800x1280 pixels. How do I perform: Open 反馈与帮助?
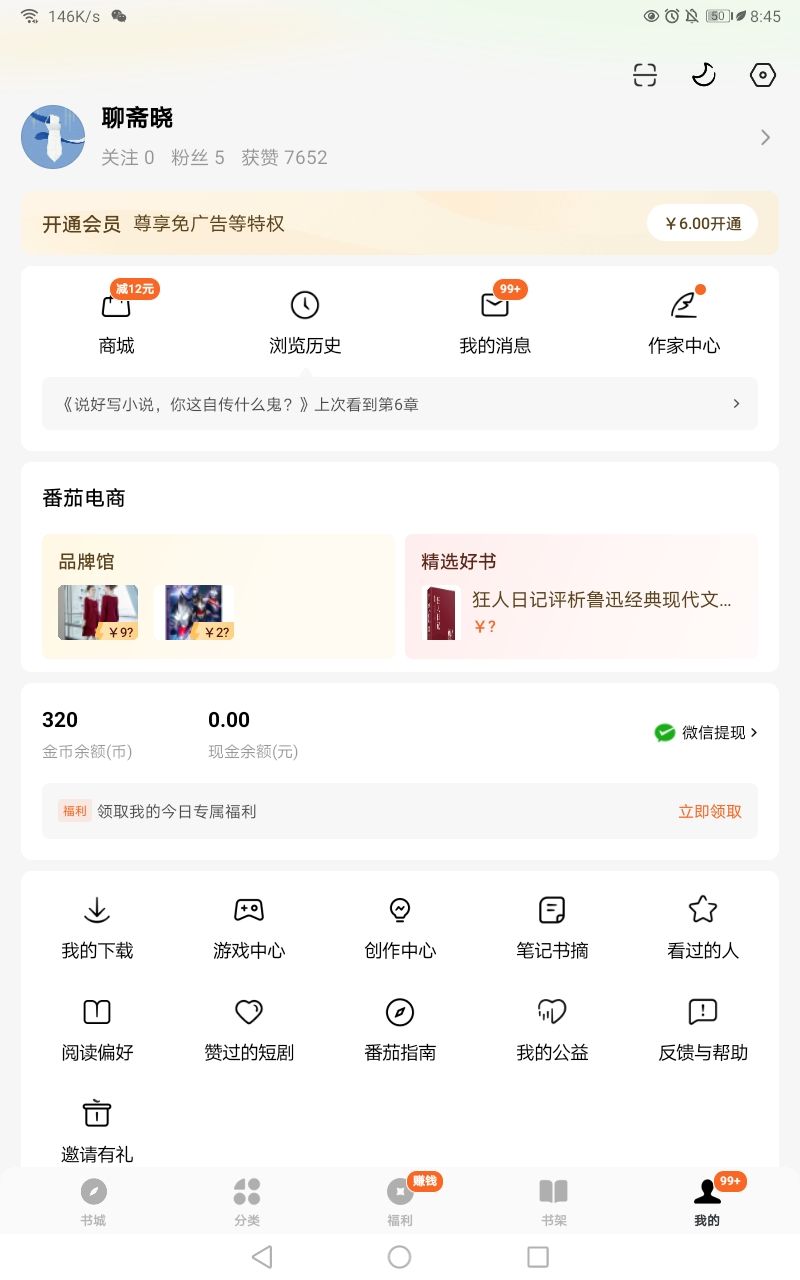703,1029
